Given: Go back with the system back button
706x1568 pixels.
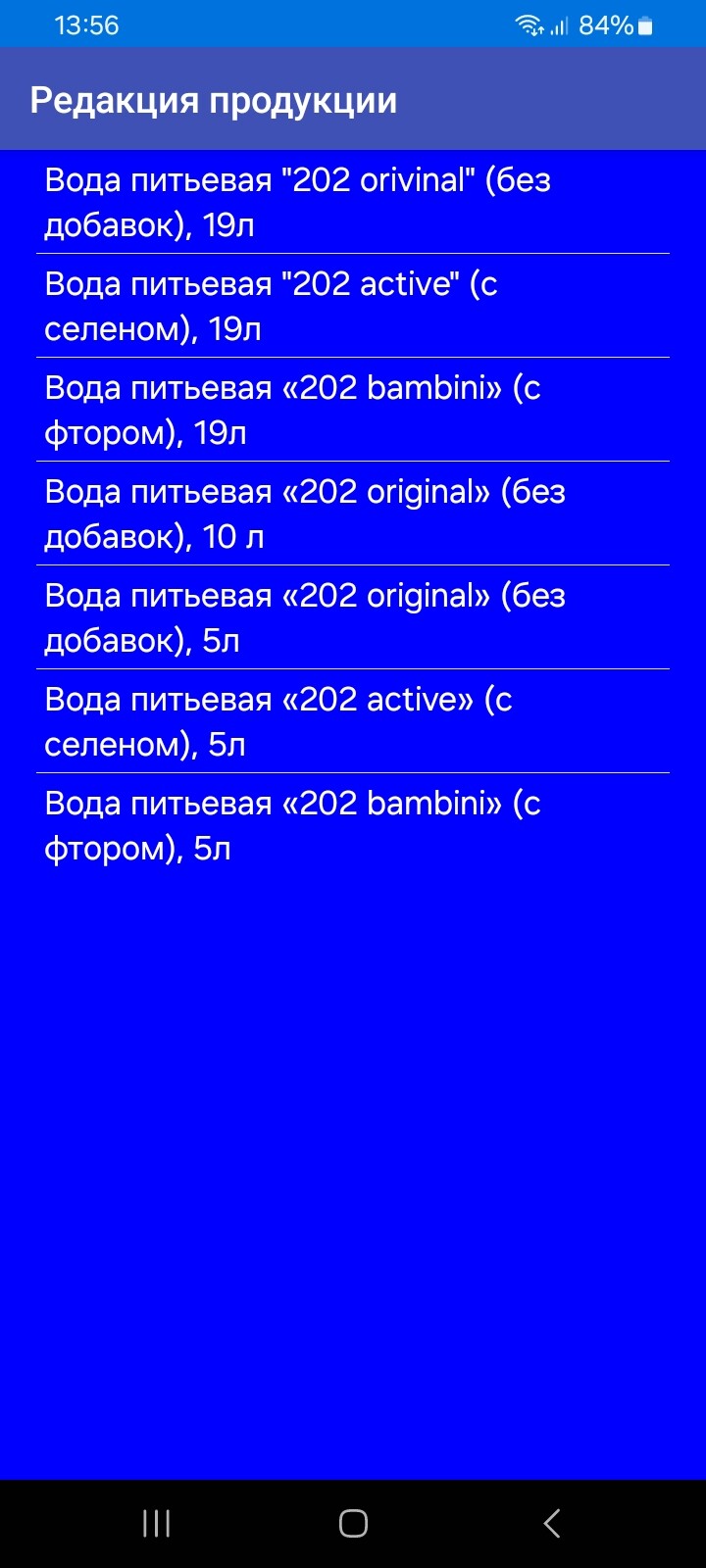Looking at the screenshot, I should coord(552,1523).
